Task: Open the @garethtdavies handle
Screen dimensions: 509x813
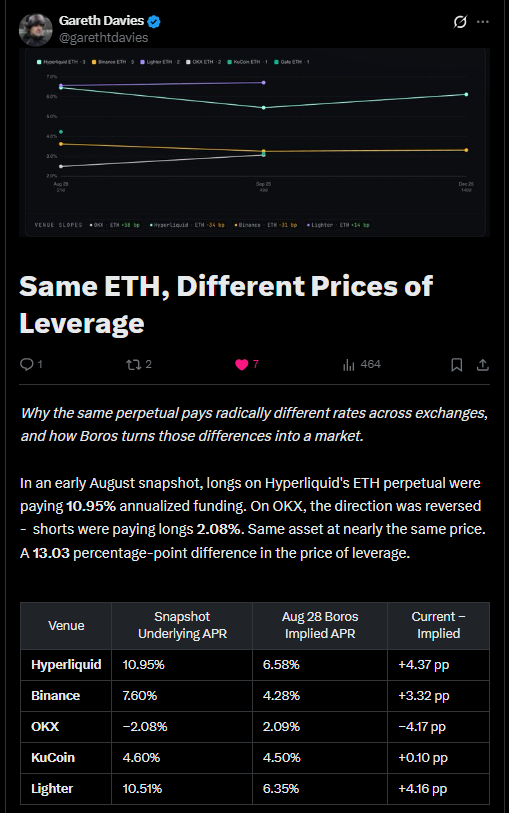Action: (104, 38)
